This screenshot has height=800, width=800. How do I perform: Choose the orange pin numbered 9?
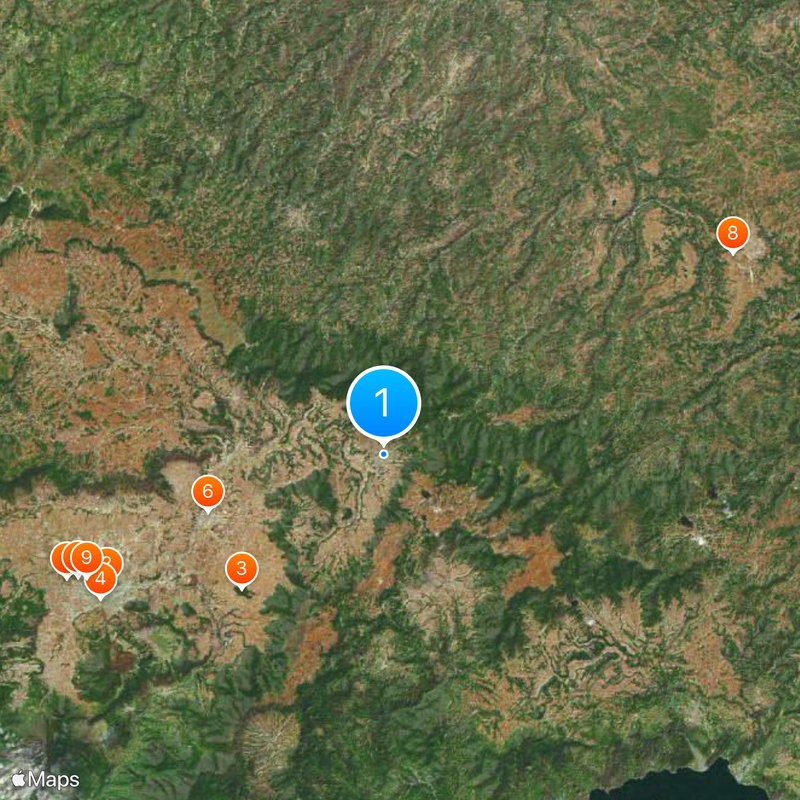(86, 556)
